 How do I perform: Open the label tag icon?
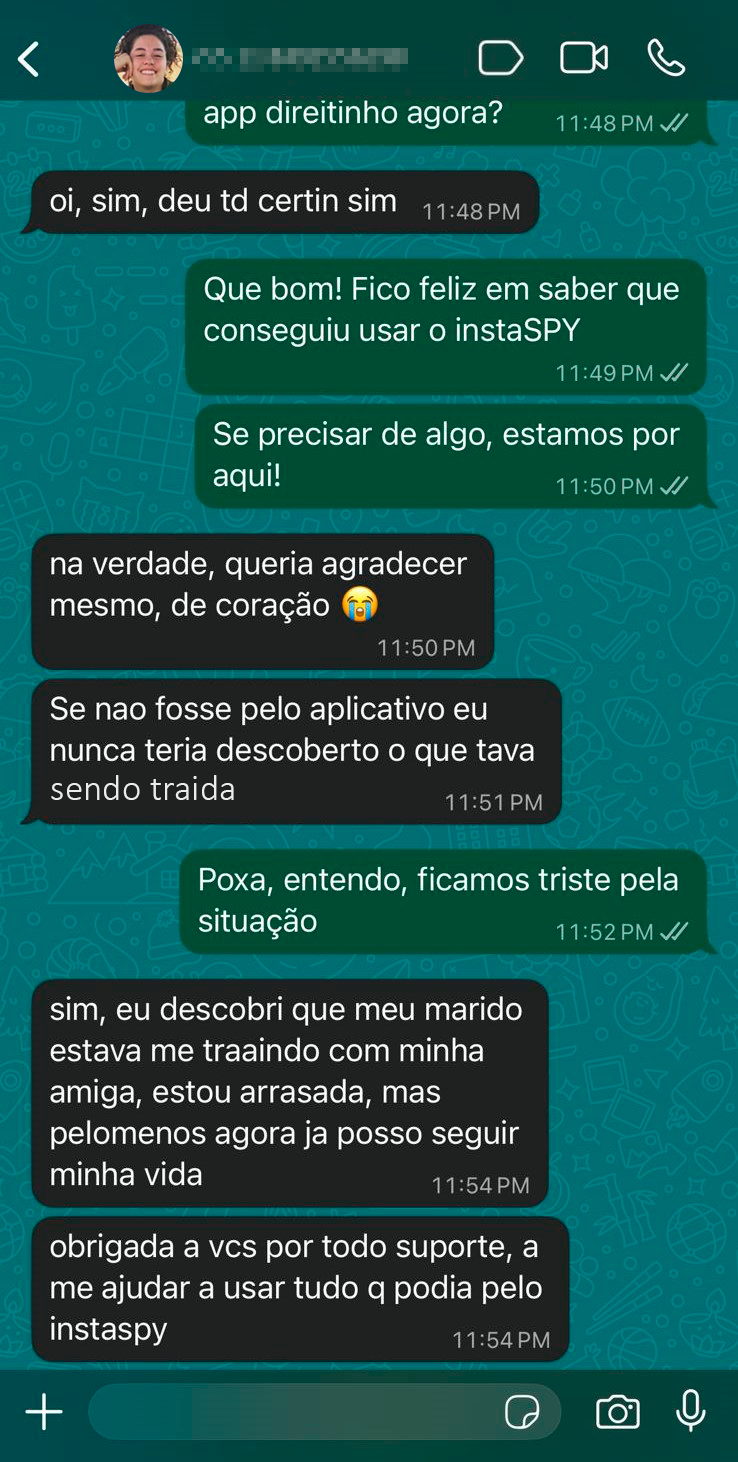pyautogui.click(x=500, y=58)
